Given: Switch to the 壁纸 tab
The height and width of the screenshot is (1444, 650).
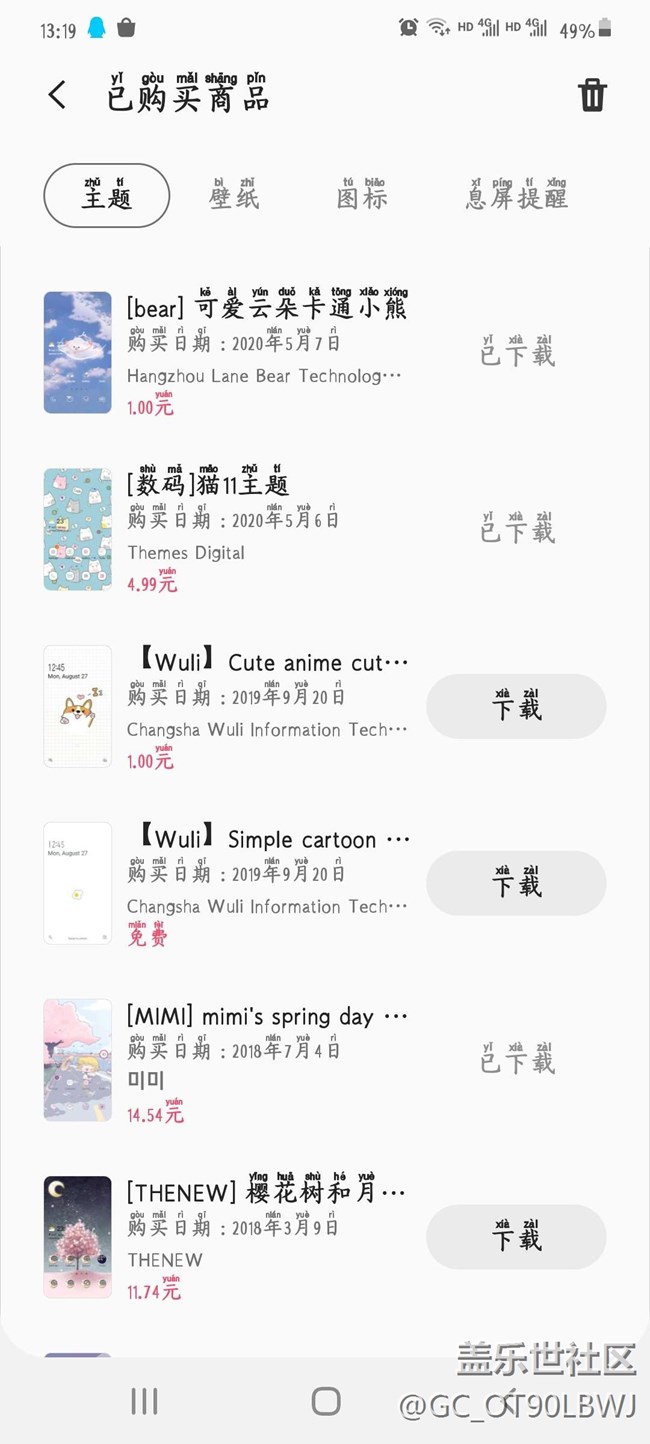Looking at the screenshot, I should [x=234, y=195].
